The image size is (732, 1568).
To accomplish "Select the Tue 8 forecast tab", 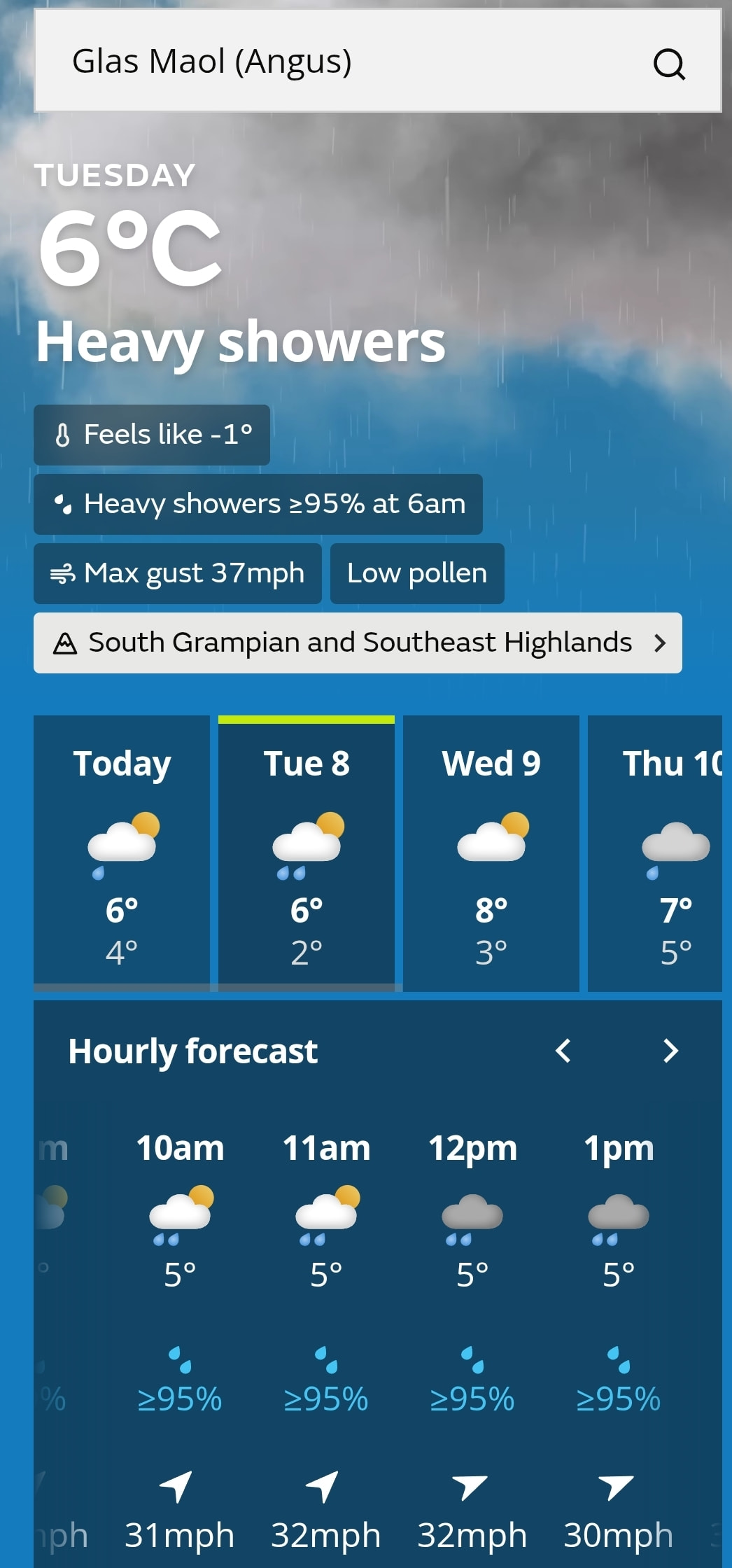I will click(x=307, y=853).
